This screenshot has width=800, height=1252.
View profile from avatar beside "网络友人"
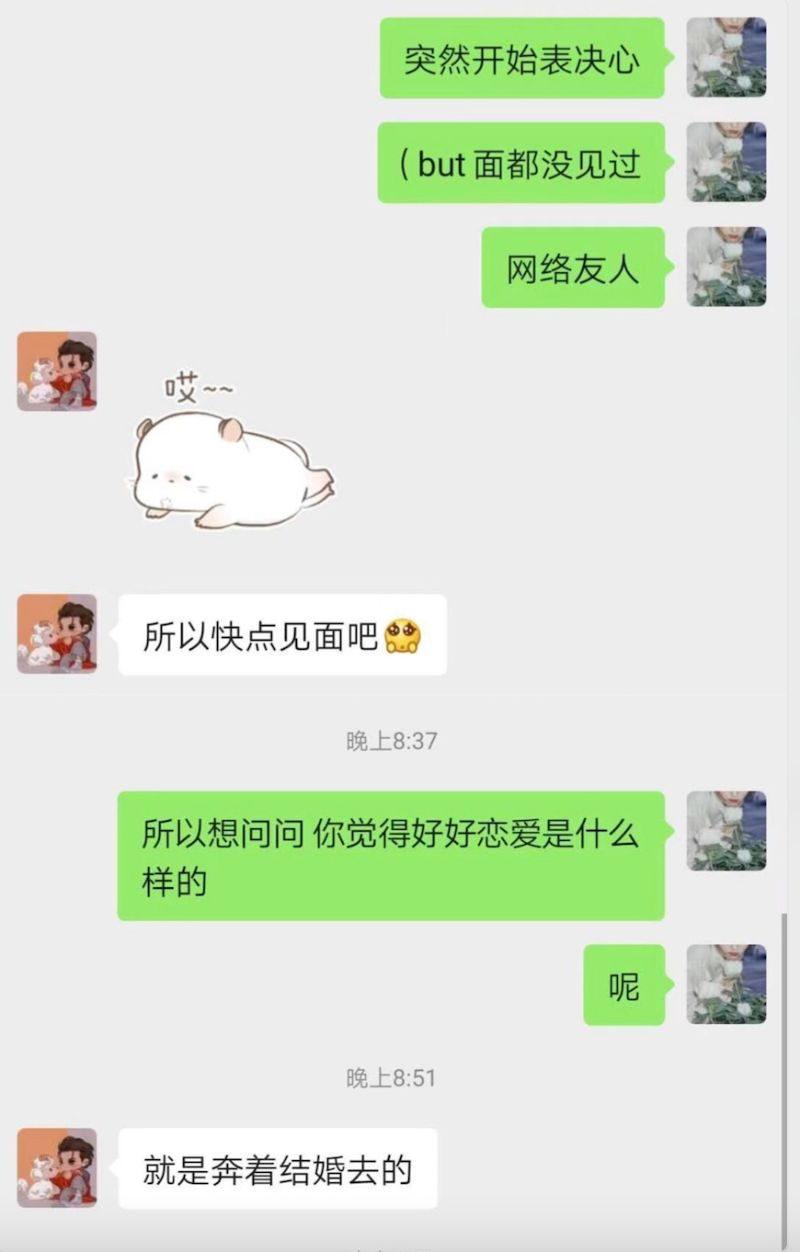tap(726, 267)
